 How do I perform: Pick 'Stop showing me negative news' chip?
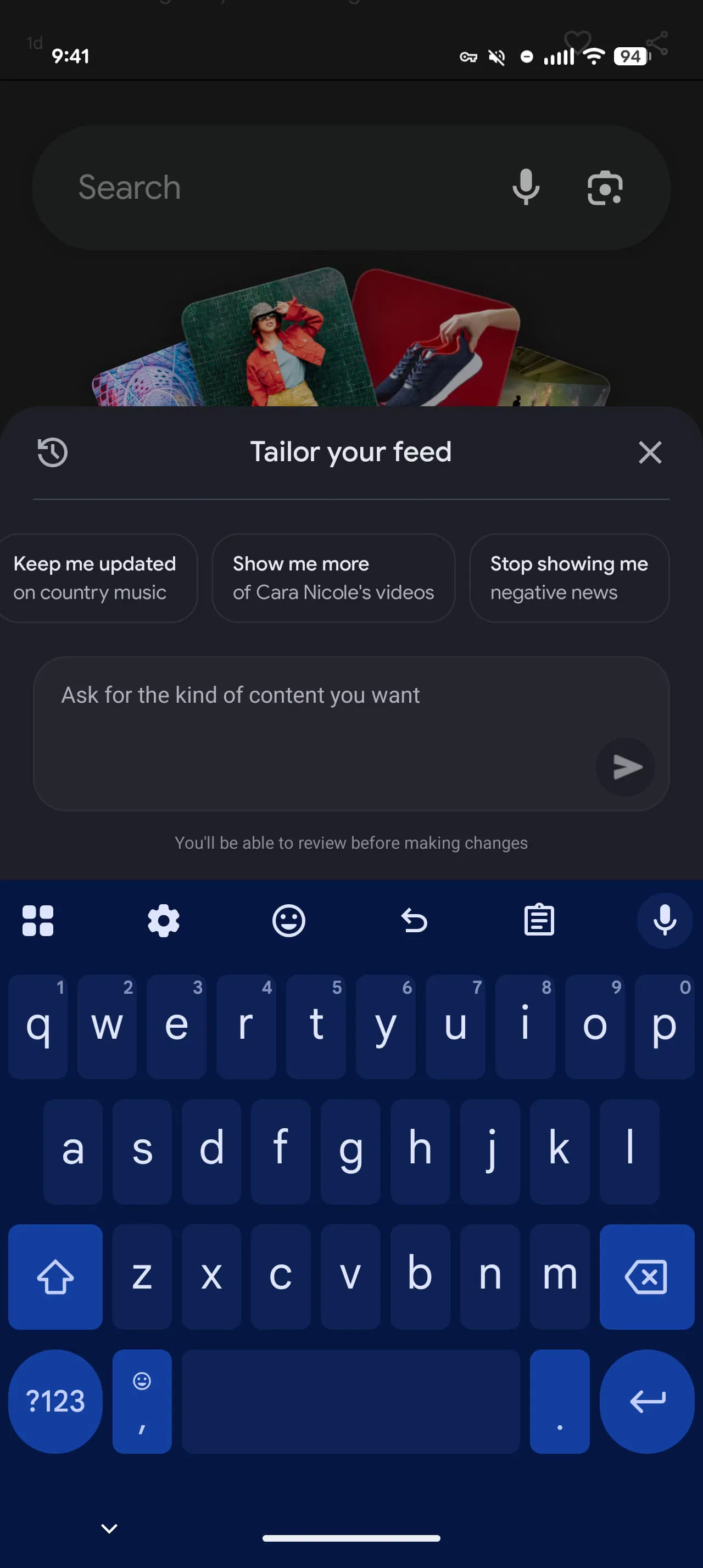pyautogui.click(x=568, y=578)
